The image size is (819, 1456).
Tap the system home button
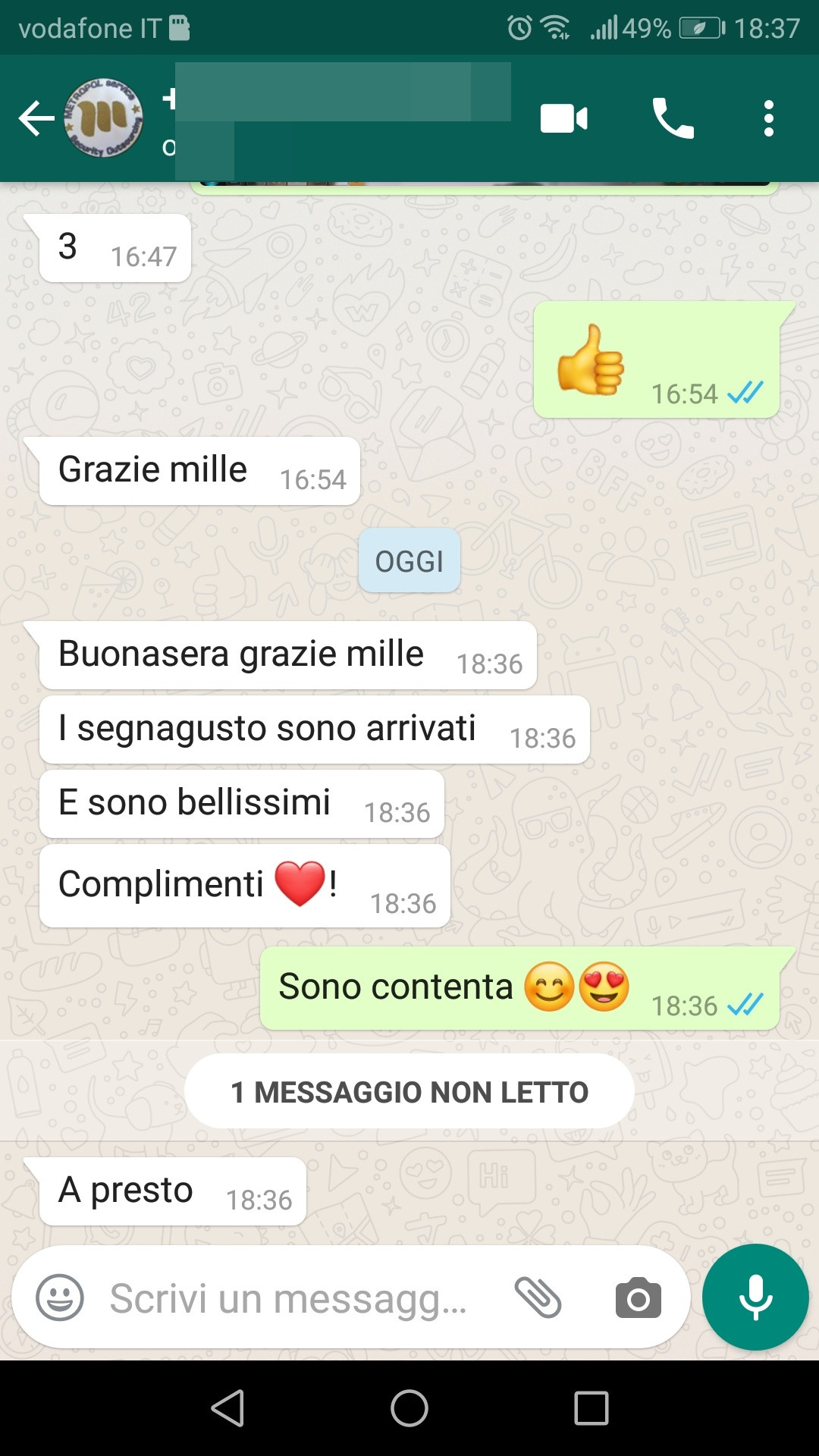click(409, 1408)
